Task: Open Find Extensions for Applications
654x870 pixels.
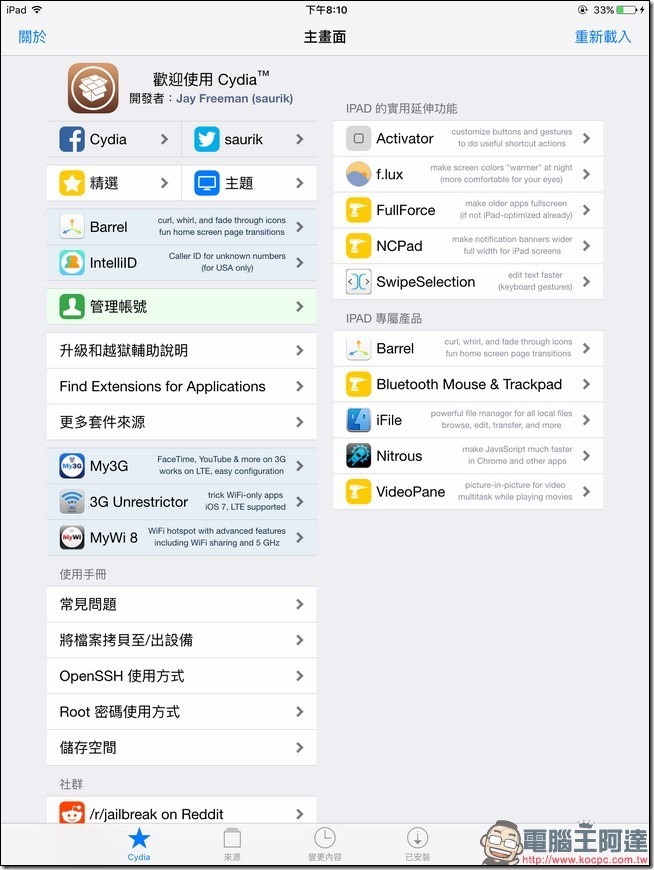Action: coord(181,386)
